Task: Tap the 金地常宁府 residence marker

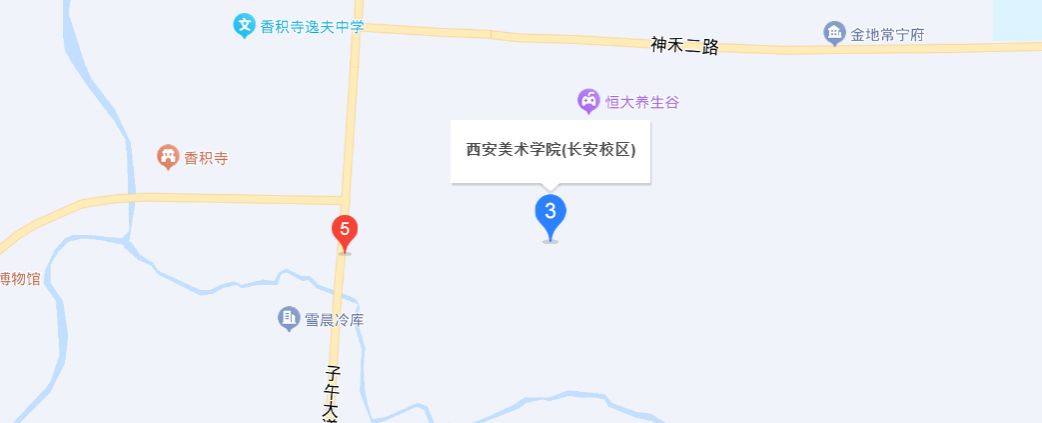Action: point(835,34)
